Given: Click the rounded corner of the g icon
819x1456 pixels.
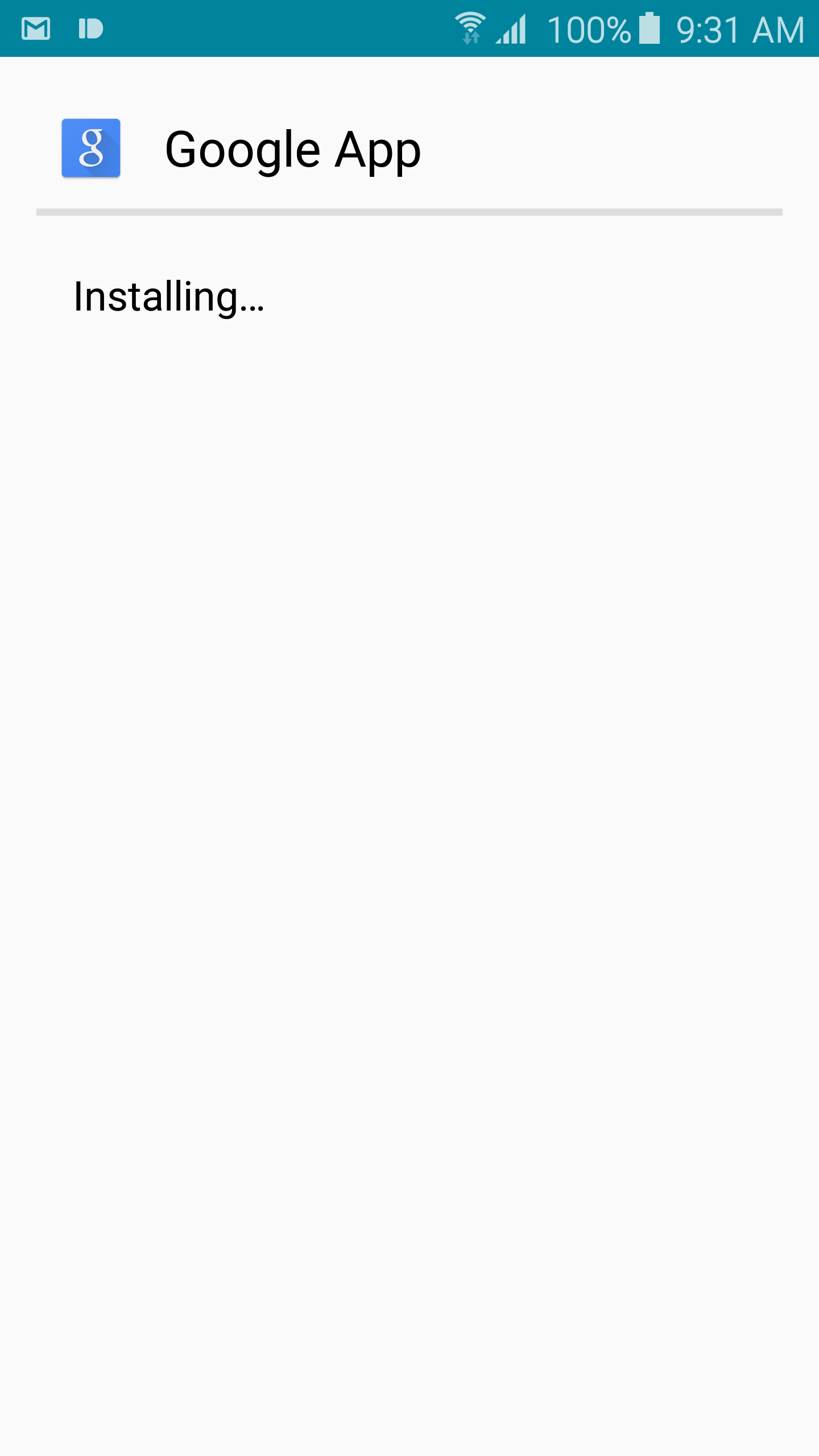Looking at the screenshot, I should tap(65, 122).
